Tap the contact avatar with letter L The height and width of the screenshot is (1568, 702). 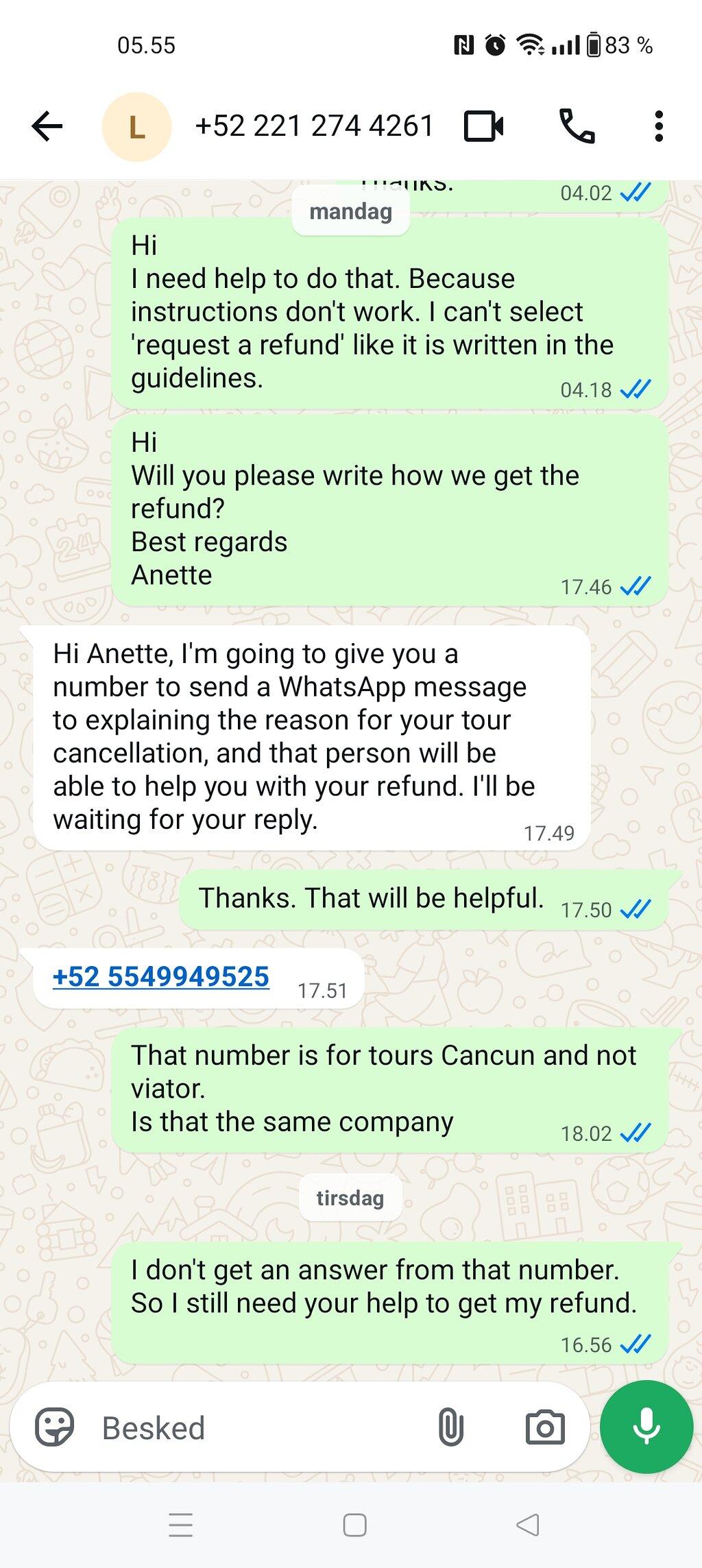(136, 127)
